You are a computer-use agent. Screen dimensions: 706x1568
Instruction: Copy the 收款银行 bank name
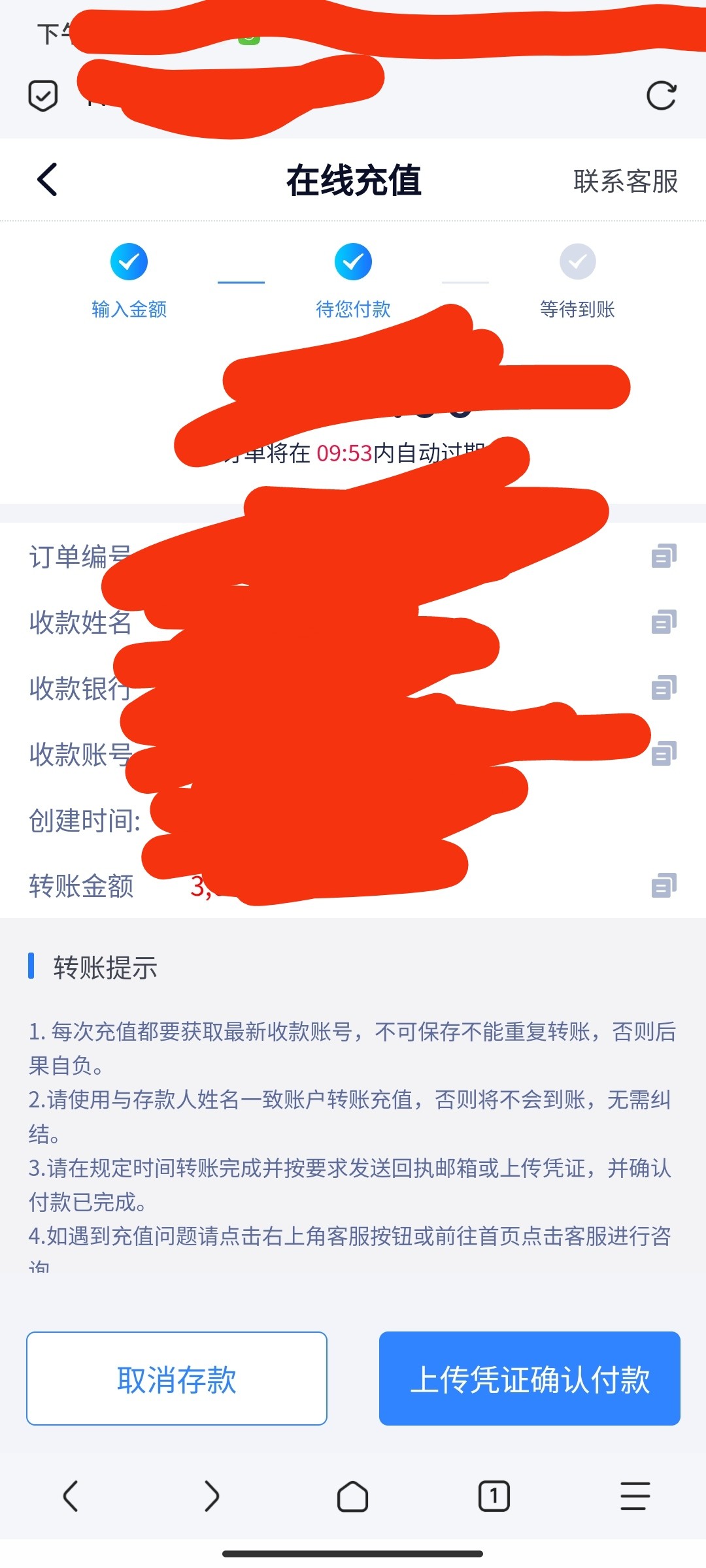click(664, 687)
